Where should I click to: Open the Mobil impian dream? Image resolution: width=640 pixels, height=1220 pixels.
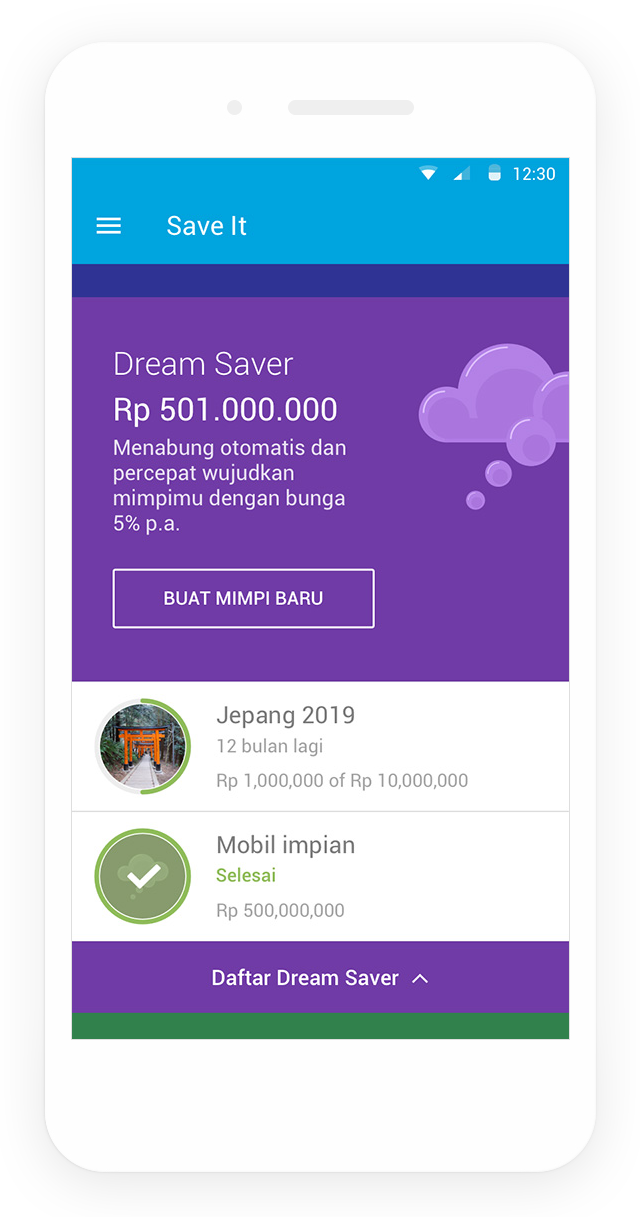point(320,876)
